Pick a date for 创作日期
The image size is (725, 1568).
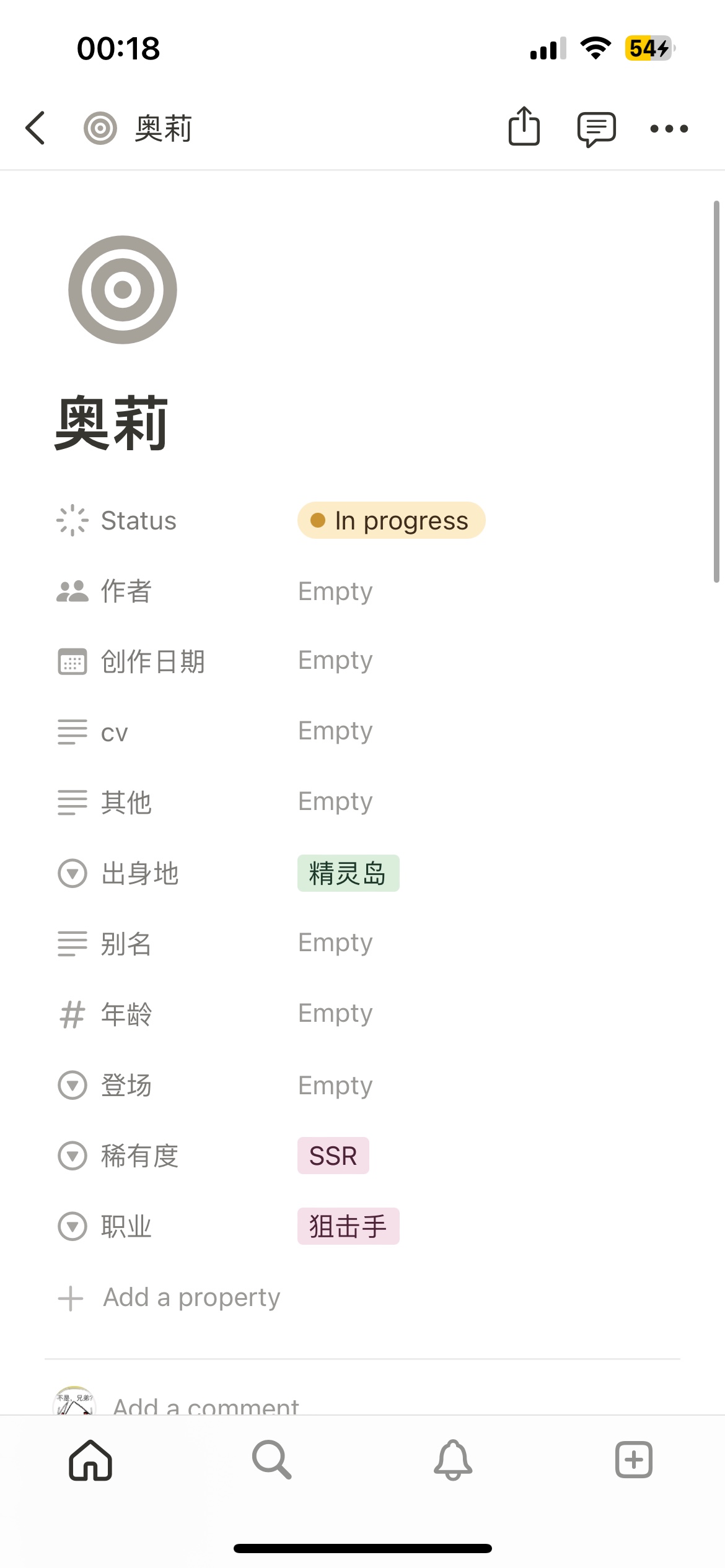[335, 661]
